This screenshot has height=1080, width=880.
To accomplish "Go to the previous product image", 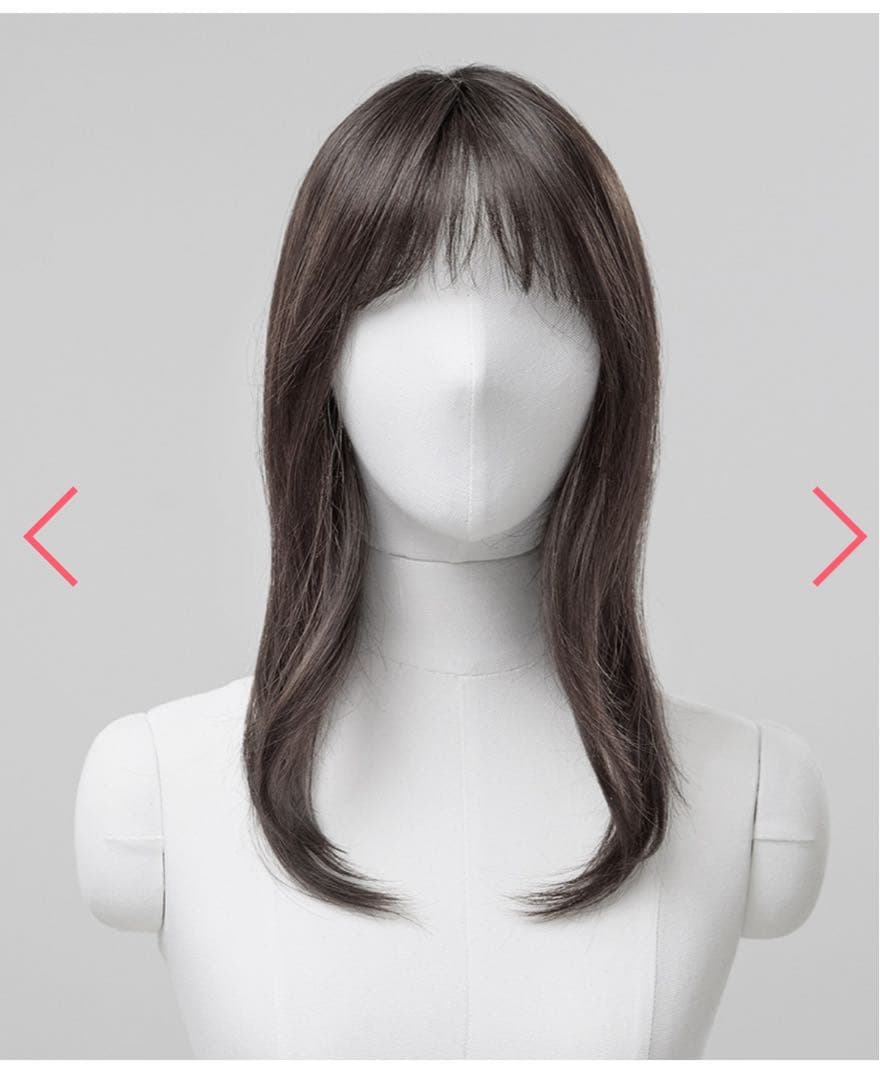I will coord(51,536).
